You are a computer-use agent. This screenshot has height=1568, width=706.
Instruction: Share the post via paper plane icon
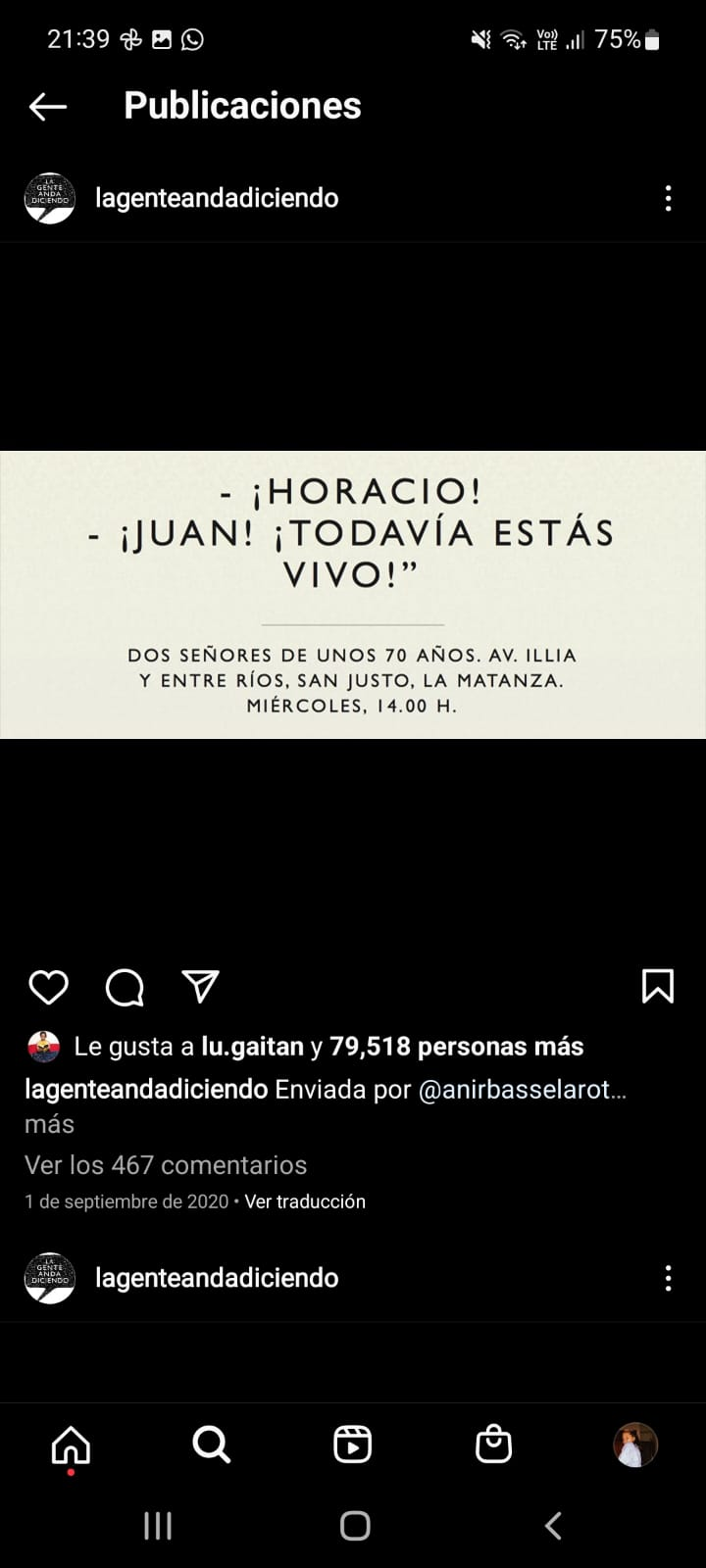click(201, 987)
